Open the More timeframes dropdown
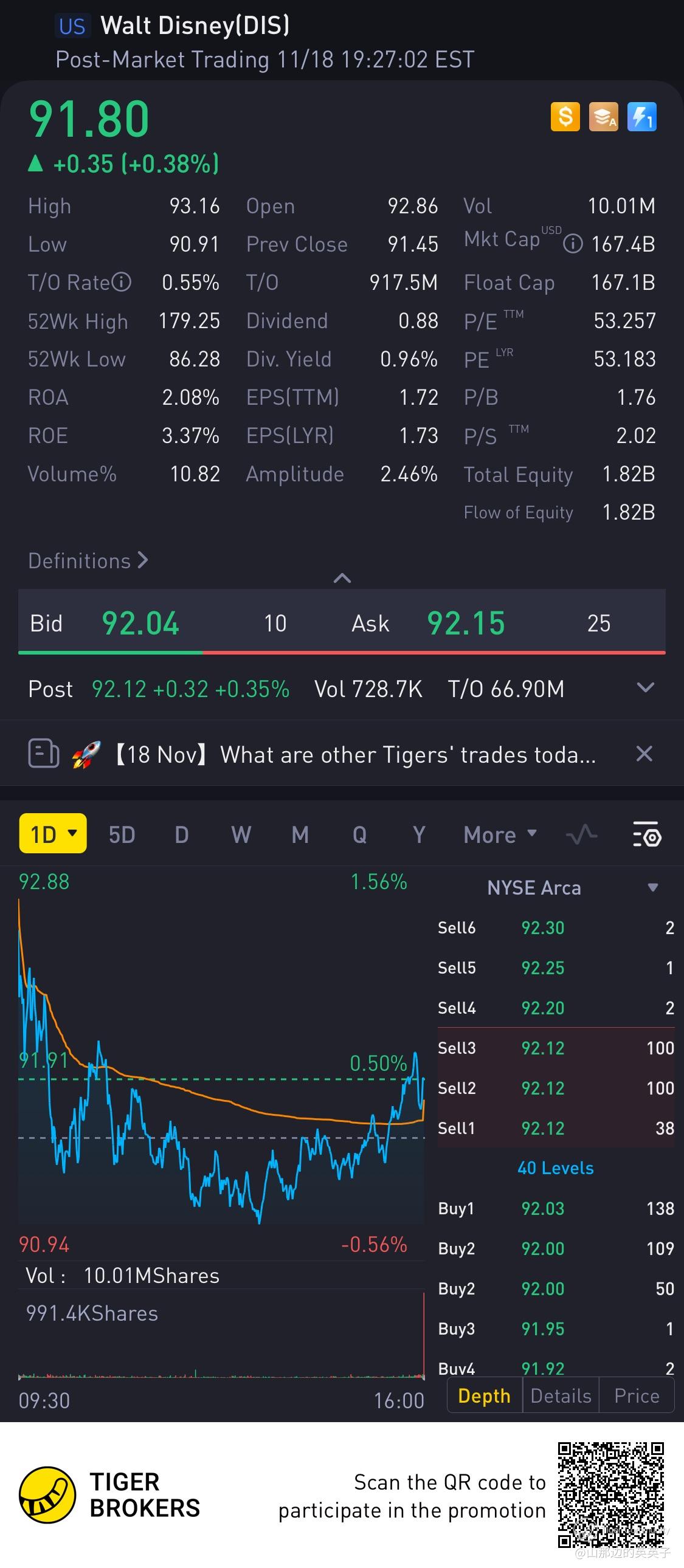The height and width of the screenshot is (1568, 684). pyautogui.click(x=499, y=834)
